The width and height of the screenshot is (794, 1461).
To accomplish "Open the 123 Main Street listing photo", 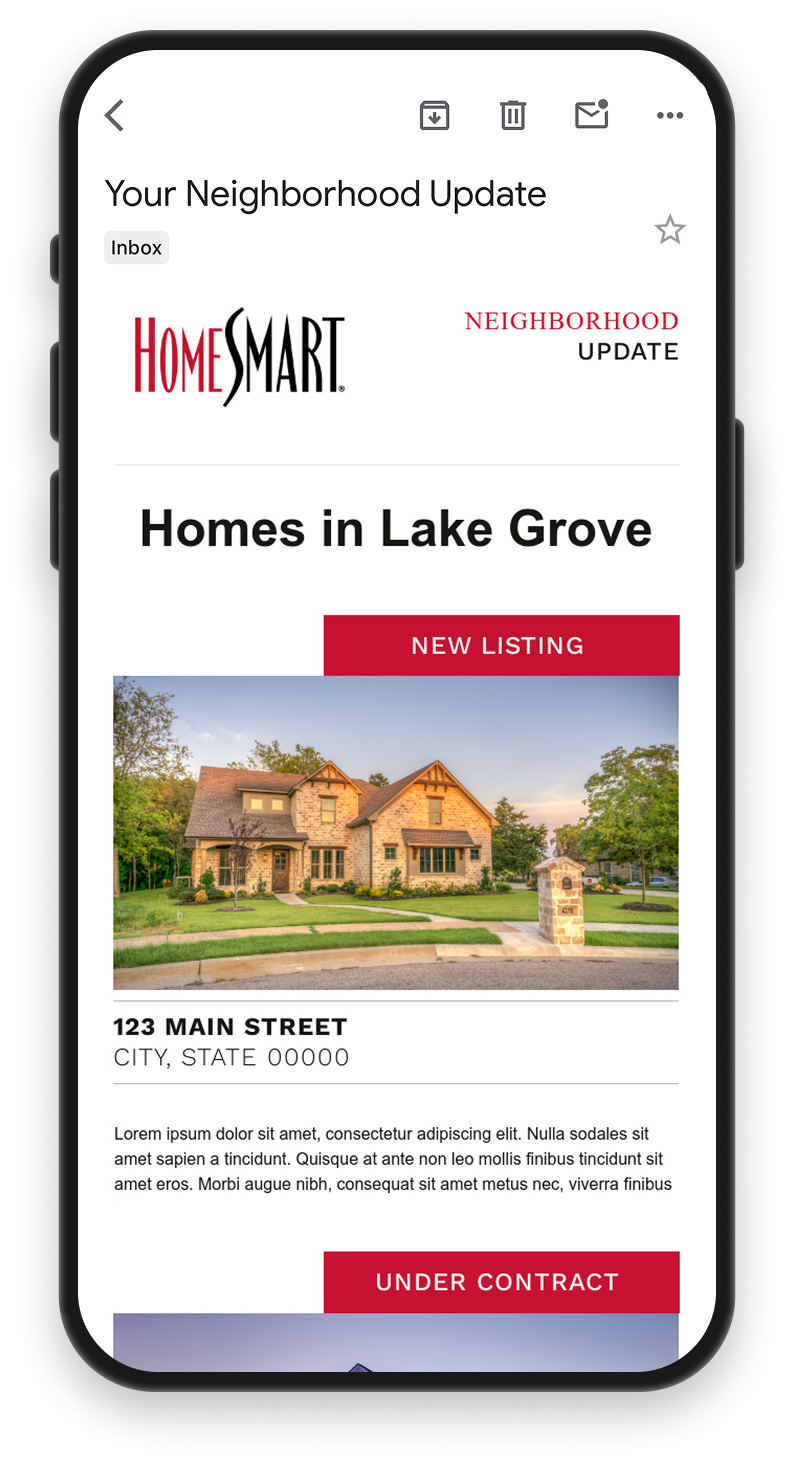I will point(396,832).
